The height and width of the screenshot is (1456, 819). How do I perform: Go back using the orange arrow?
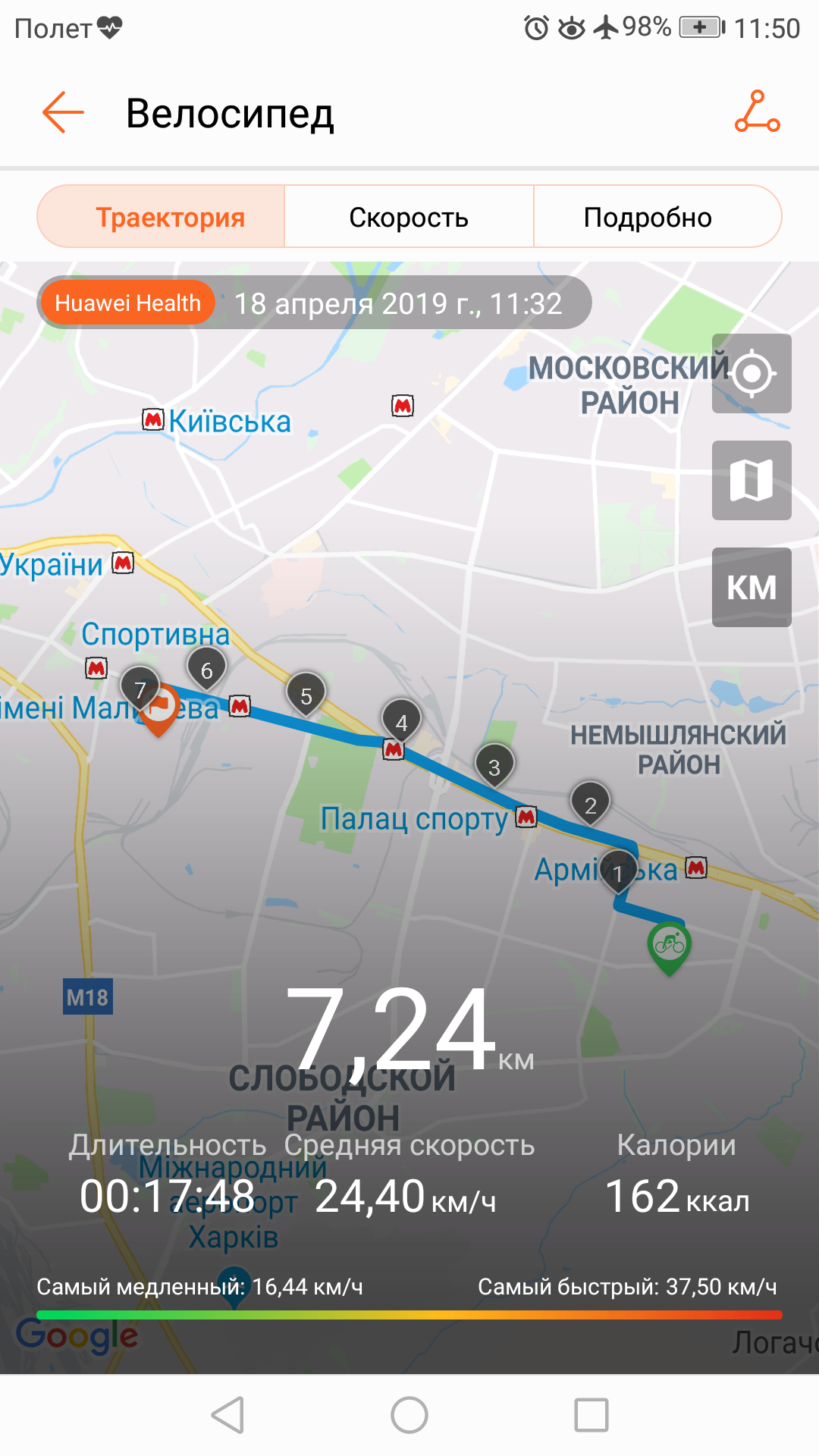click(63, 112)
